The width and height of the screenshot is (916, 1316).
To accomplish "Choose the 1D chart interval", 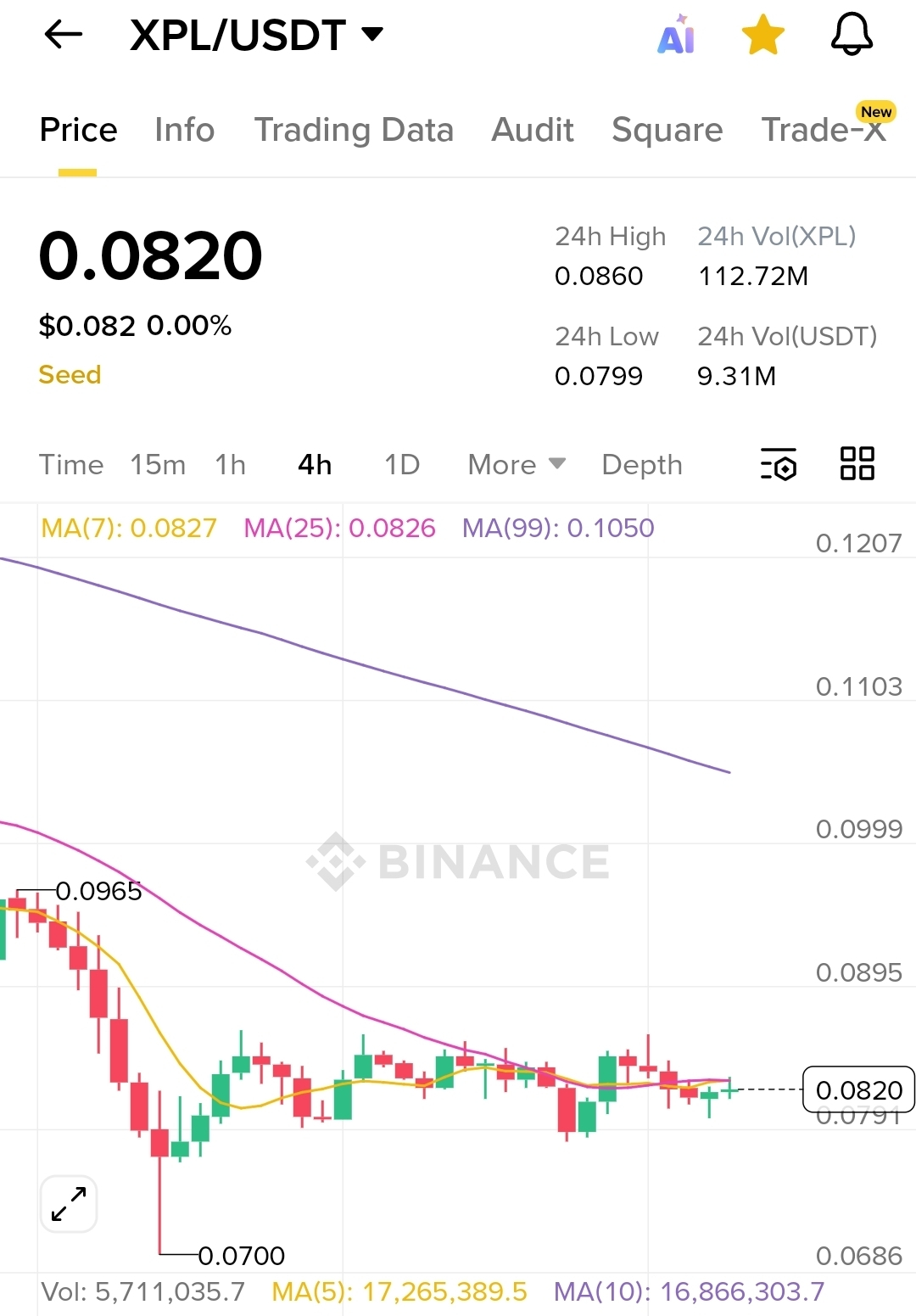I will (402, 464).
